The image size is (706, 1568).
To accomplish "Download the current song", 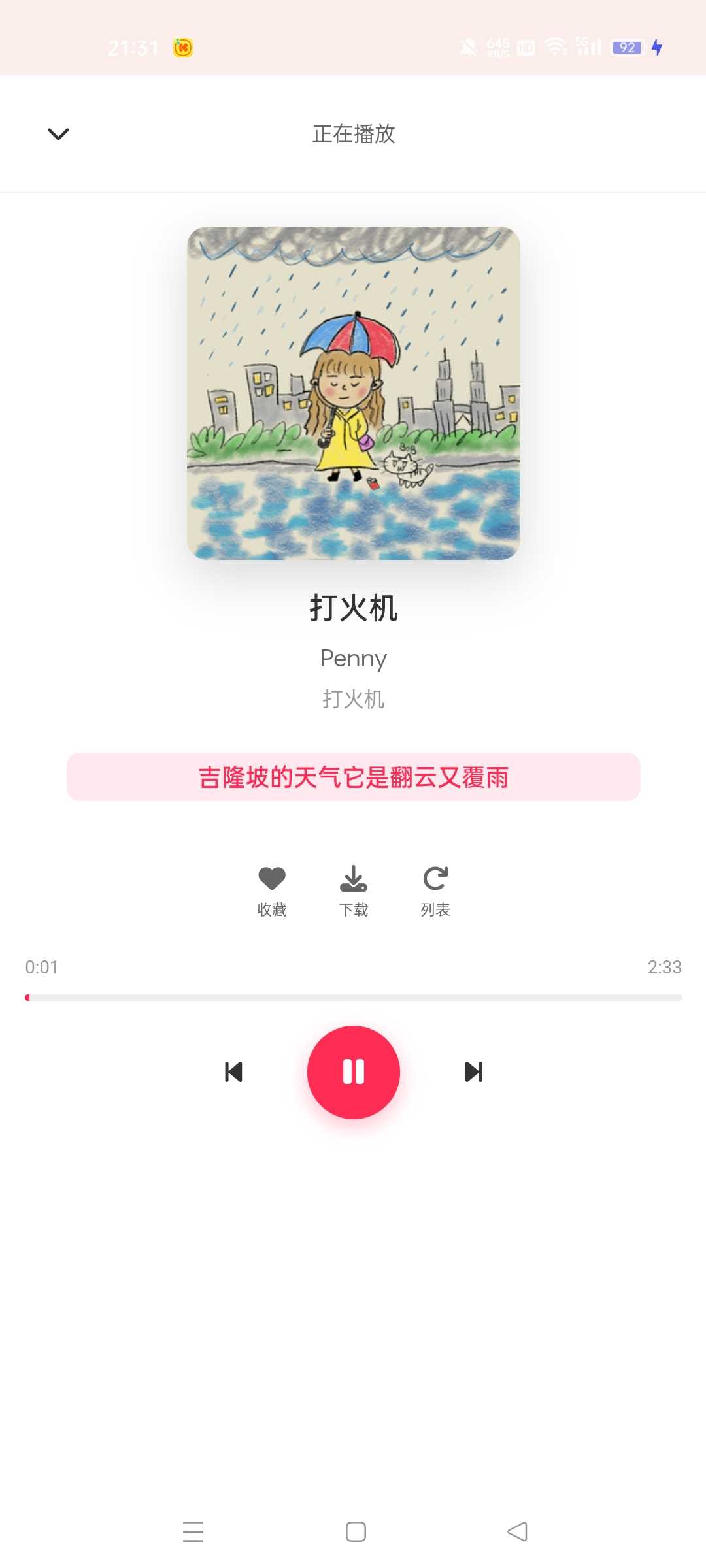I will (354, 890).
